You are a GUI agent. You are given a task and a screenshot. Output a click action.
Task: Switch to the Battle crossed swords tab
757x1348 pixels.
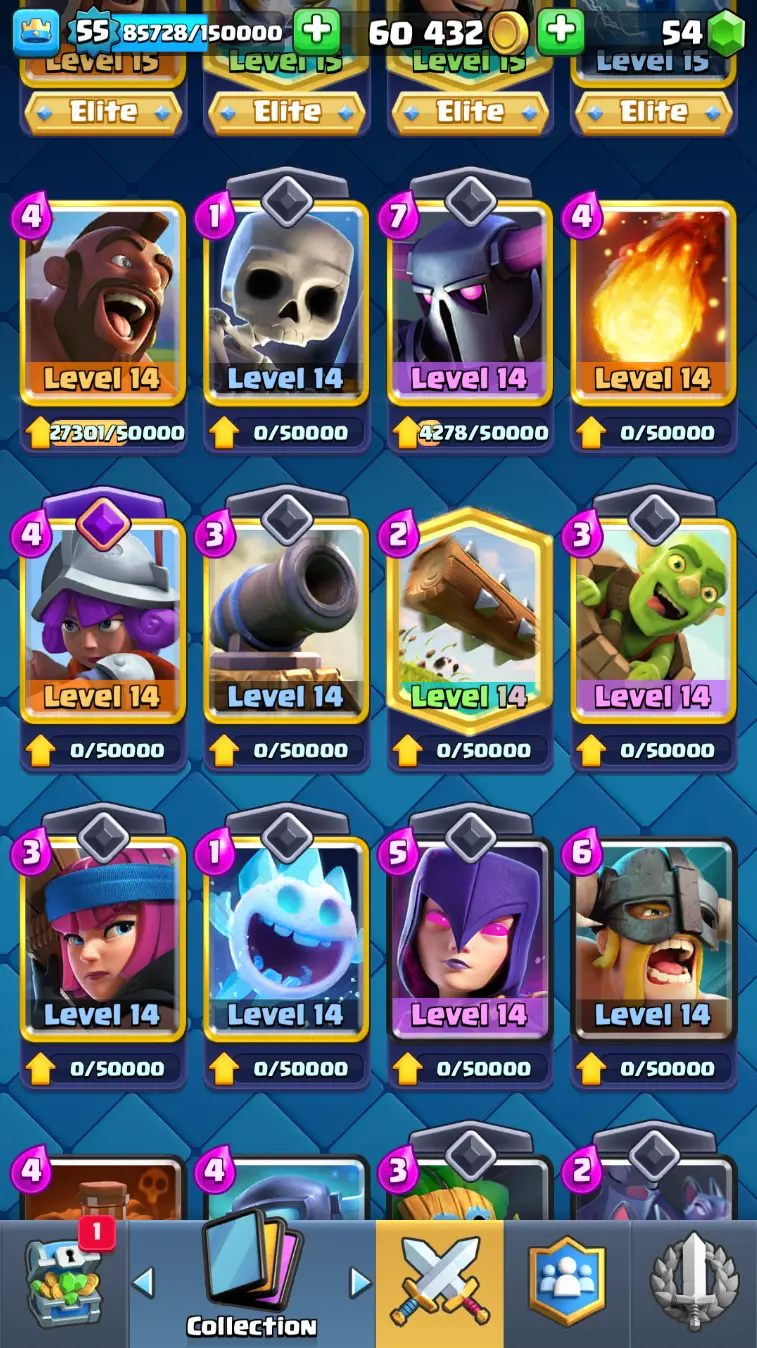click(440, 1284)
